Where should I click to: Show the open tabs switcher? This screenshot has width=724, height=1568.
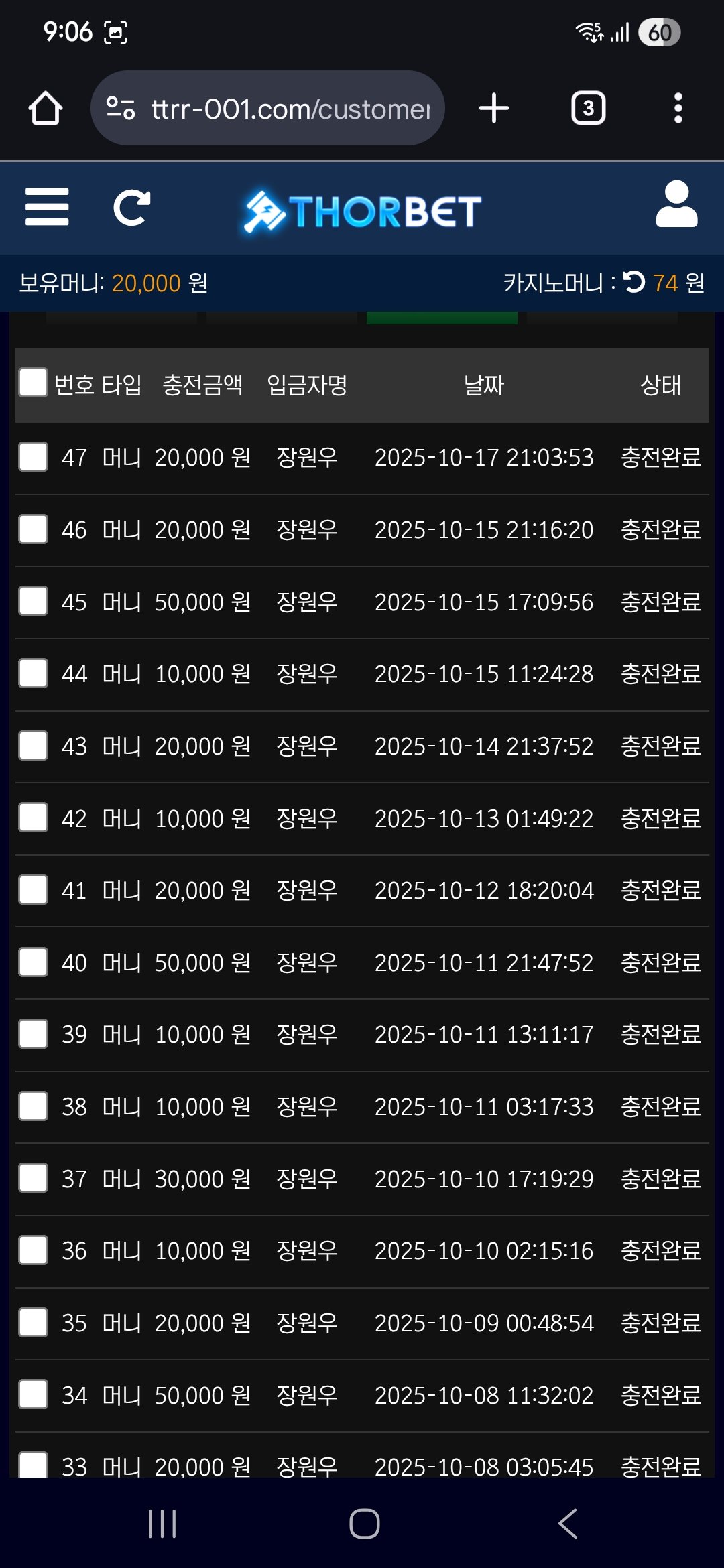[588, 108]
